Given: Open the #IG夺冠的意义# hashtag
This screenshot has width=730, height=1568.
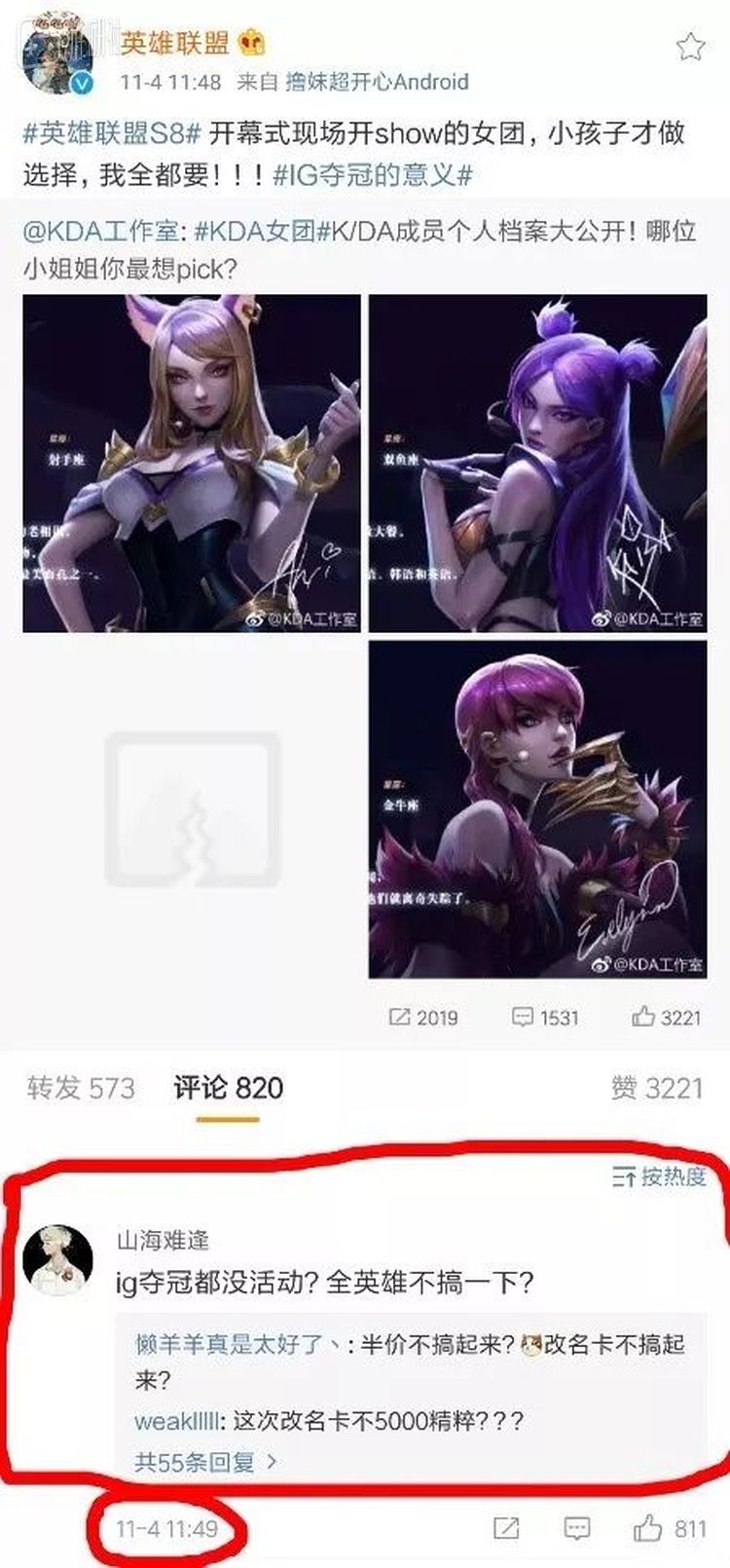Looking at the screenshot, I should point(373,175).
